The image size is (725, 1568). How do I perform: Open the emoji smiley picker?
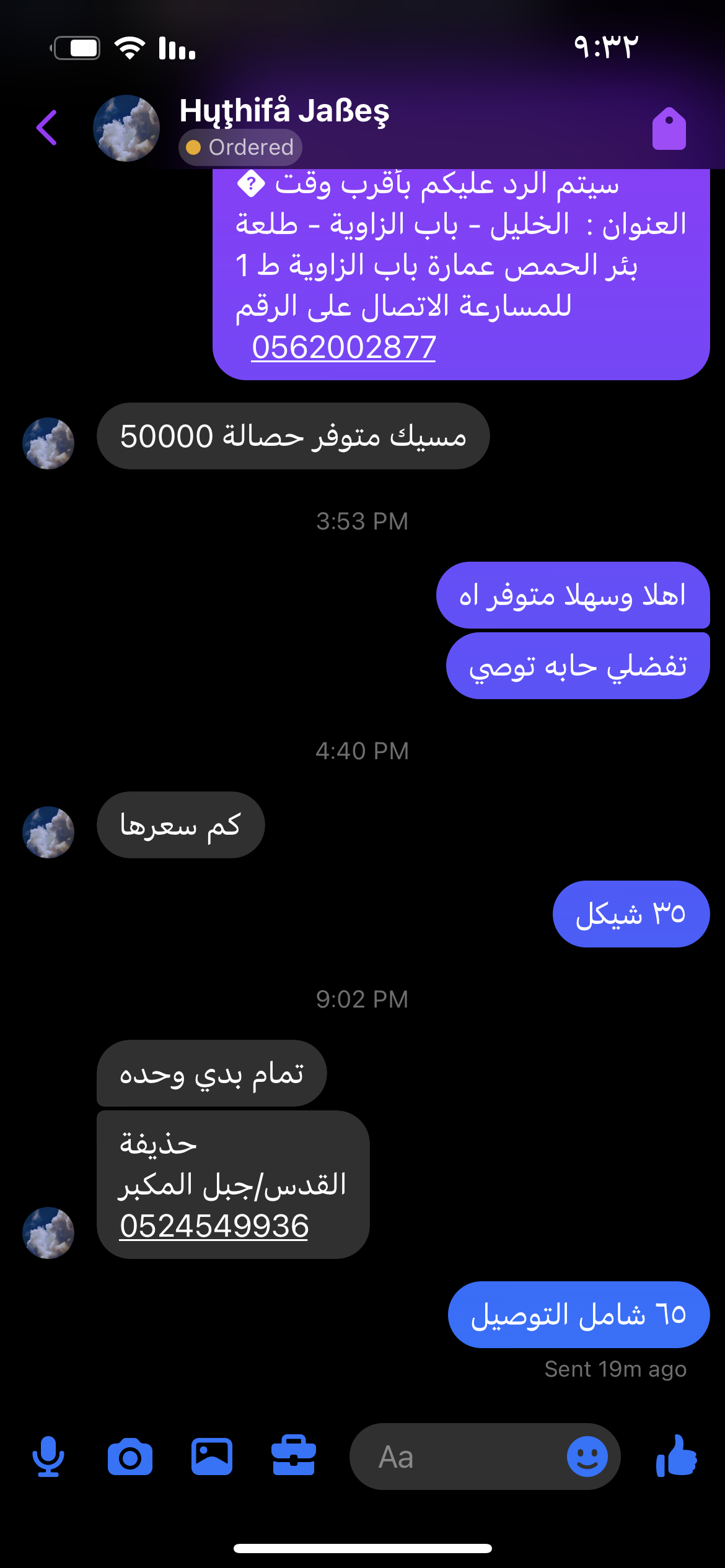[x=587, y=1457]
